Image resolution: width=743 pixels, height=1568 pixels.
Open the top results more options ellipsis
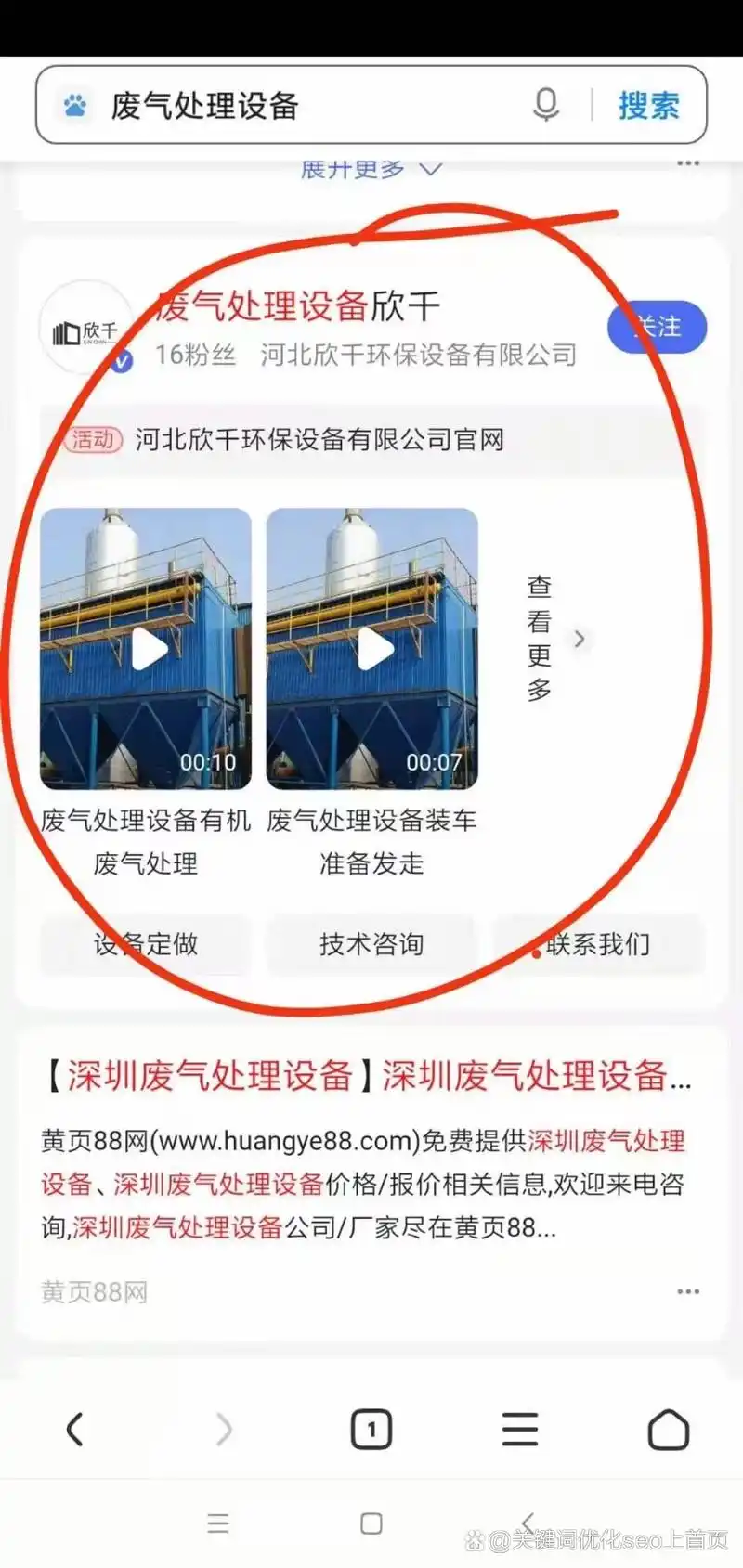687,162
